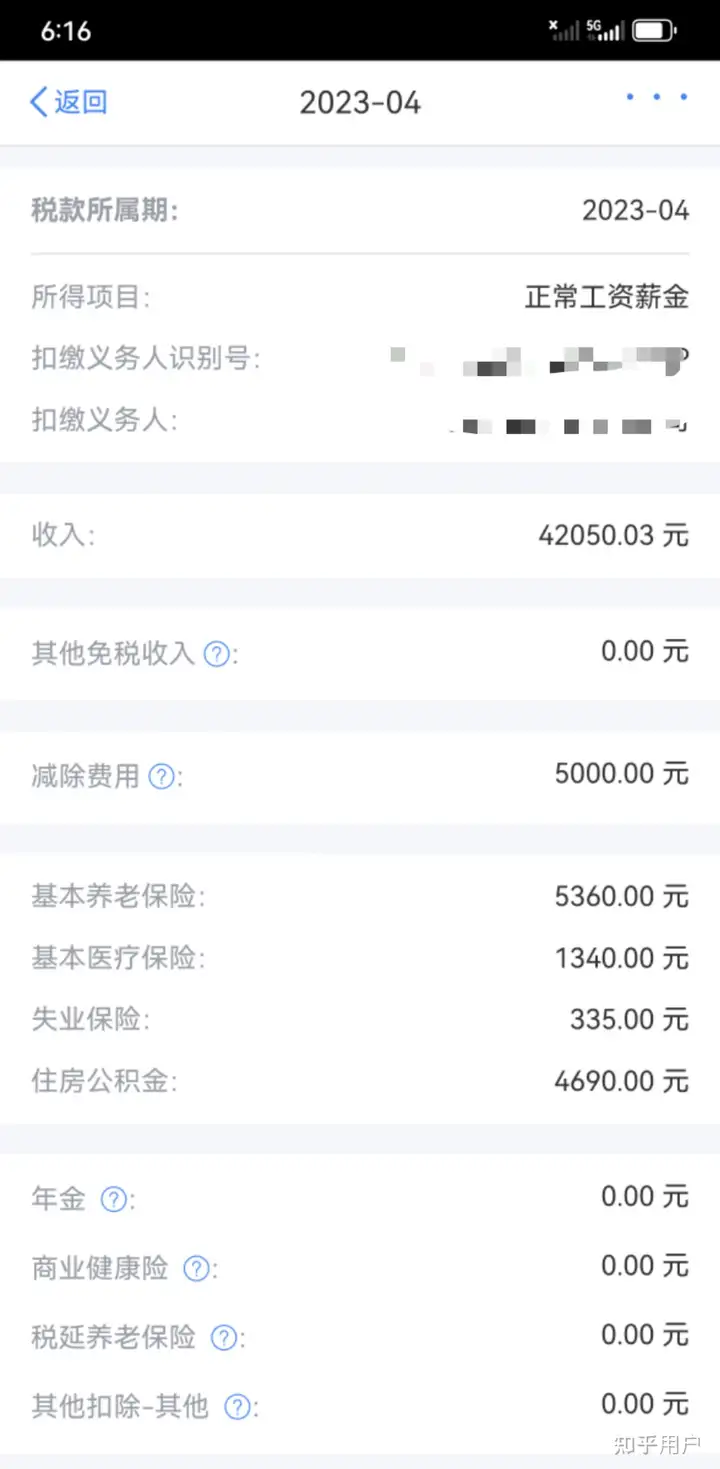View help info for 商业健康险
This screenshot has width=720, height=1469.
coord(197,1269)
